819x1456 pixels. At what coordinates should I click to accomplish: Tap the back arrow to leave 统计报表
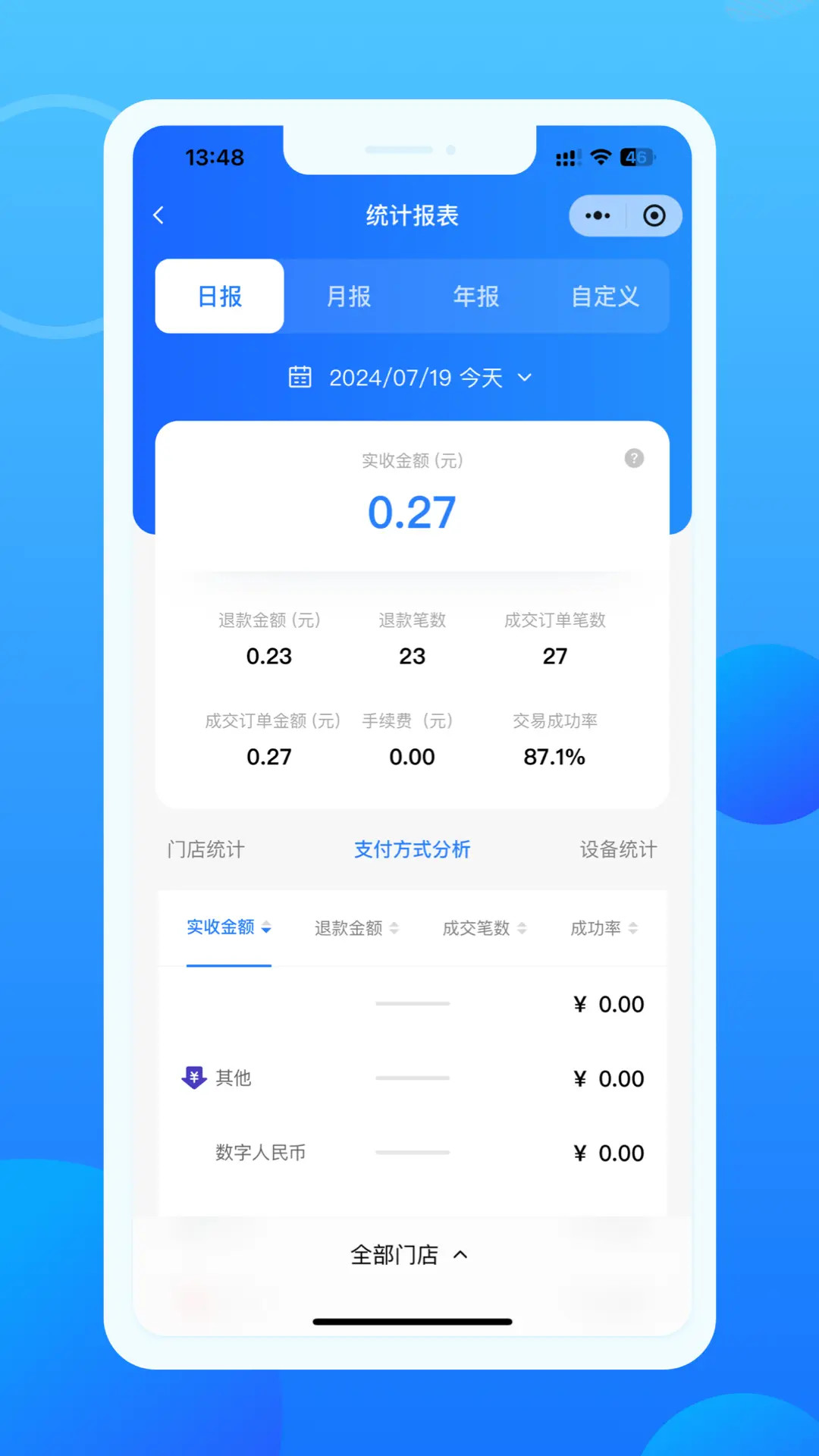[159, 215]
